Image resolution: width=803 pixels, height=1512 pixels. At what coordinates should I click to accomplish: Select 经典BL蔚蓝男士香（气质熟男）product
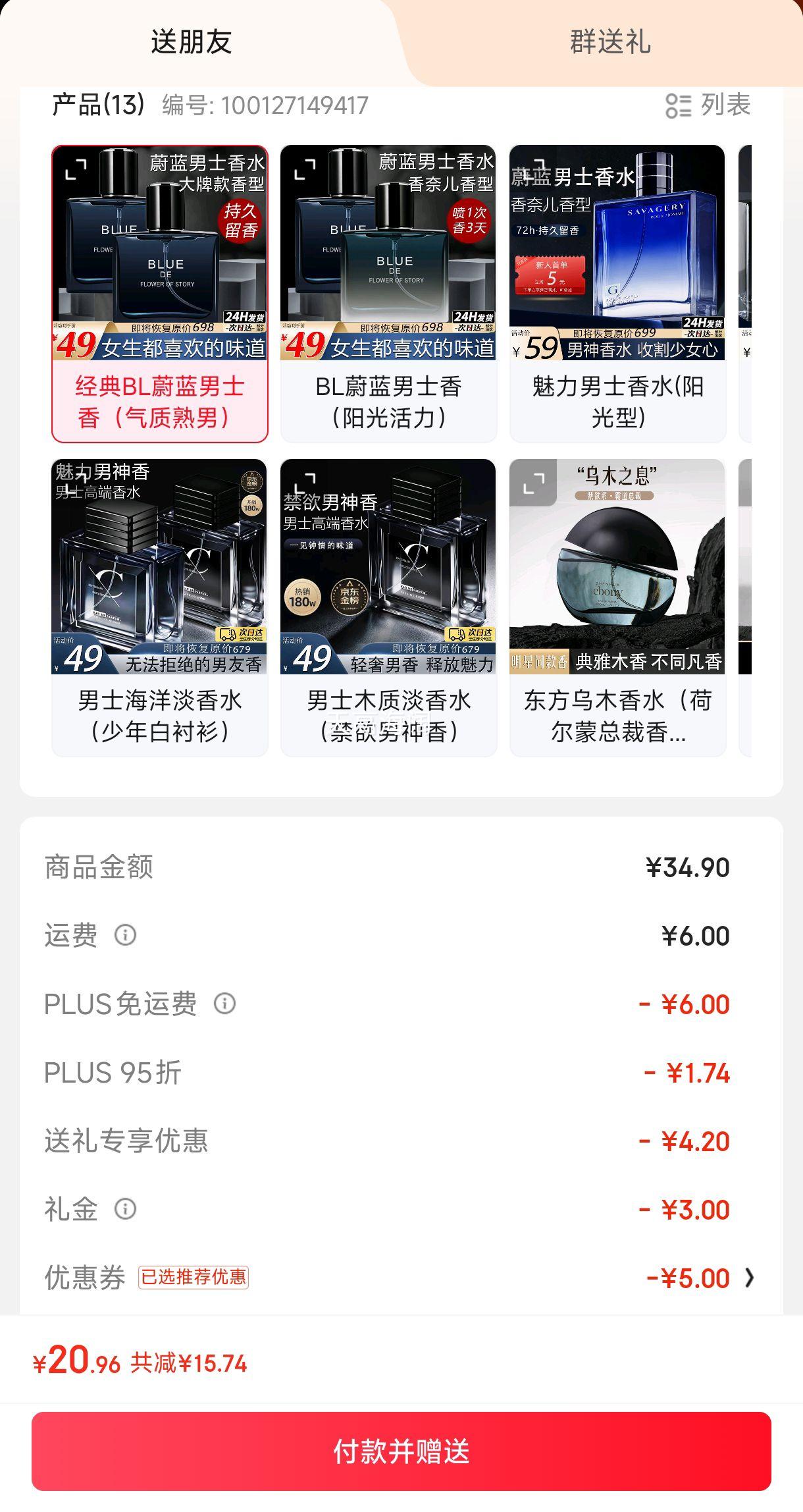(x=160, y=294)
